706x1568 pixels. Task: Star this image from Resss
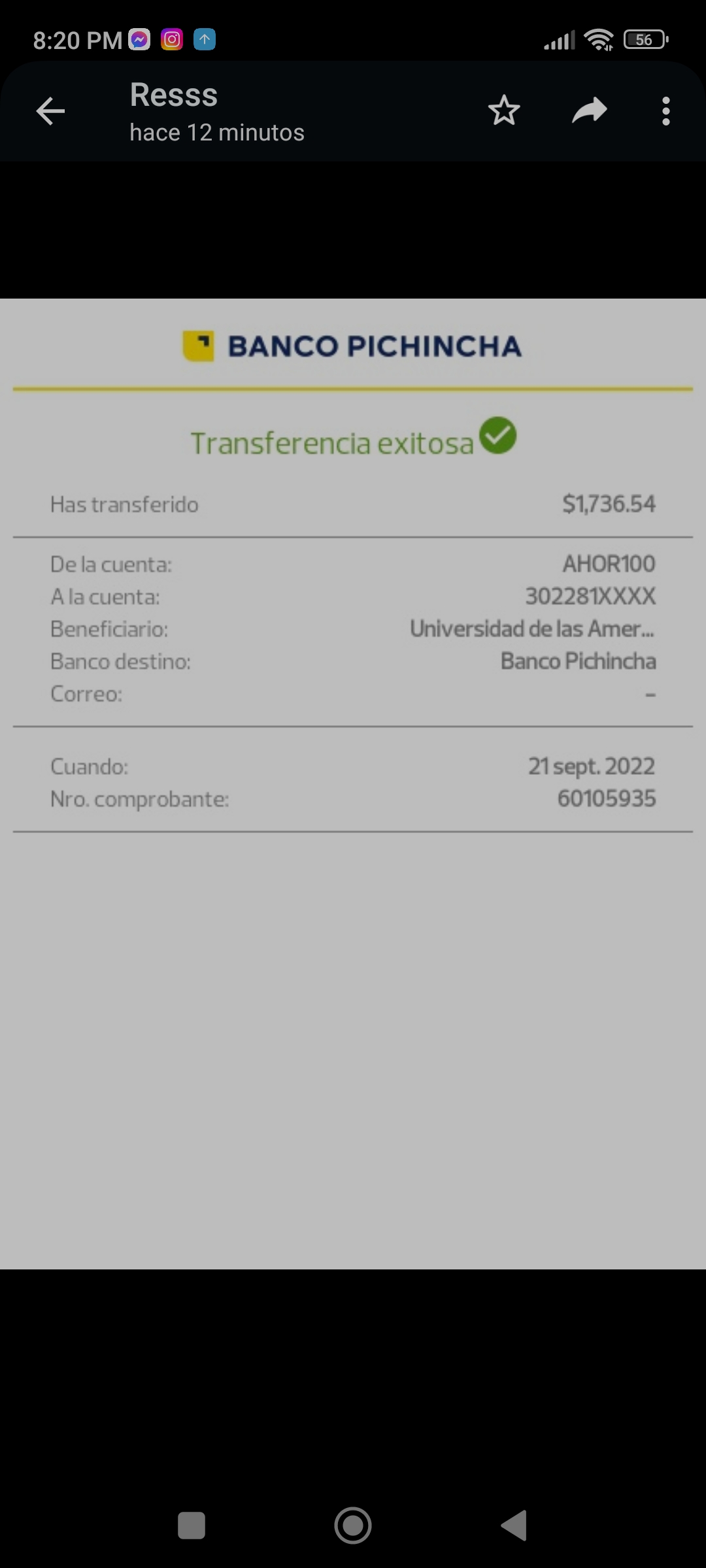504,110
